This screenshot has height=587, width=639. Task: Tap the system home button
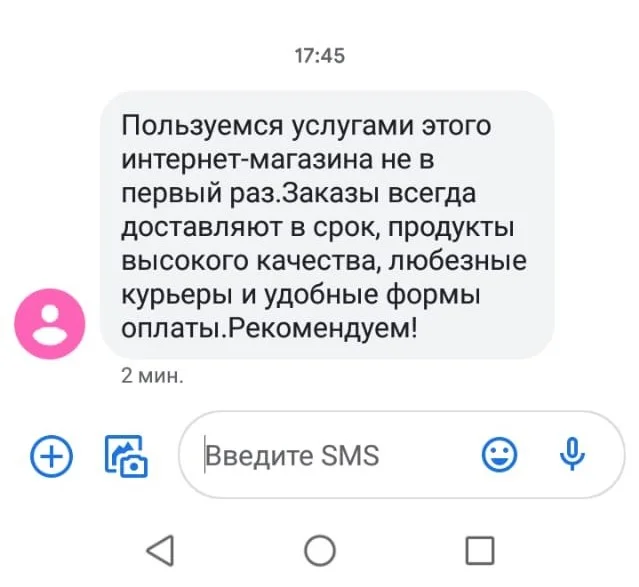click(x=320, y=549)
